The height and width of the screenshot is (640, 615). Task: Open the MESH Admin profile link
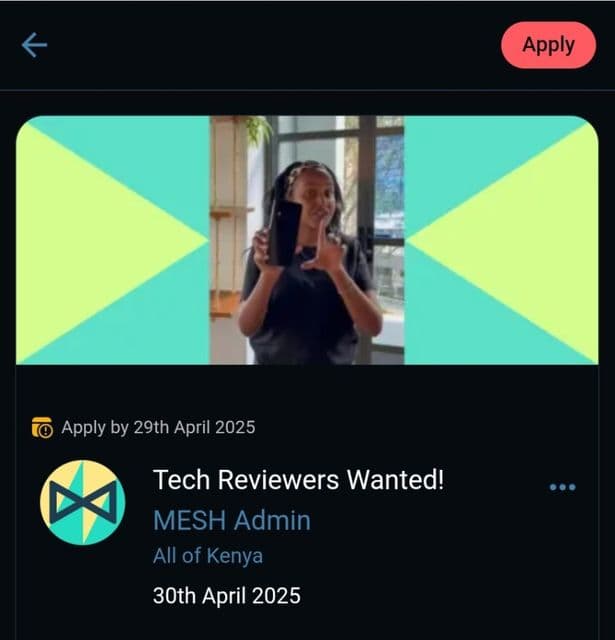coord(231,520)
